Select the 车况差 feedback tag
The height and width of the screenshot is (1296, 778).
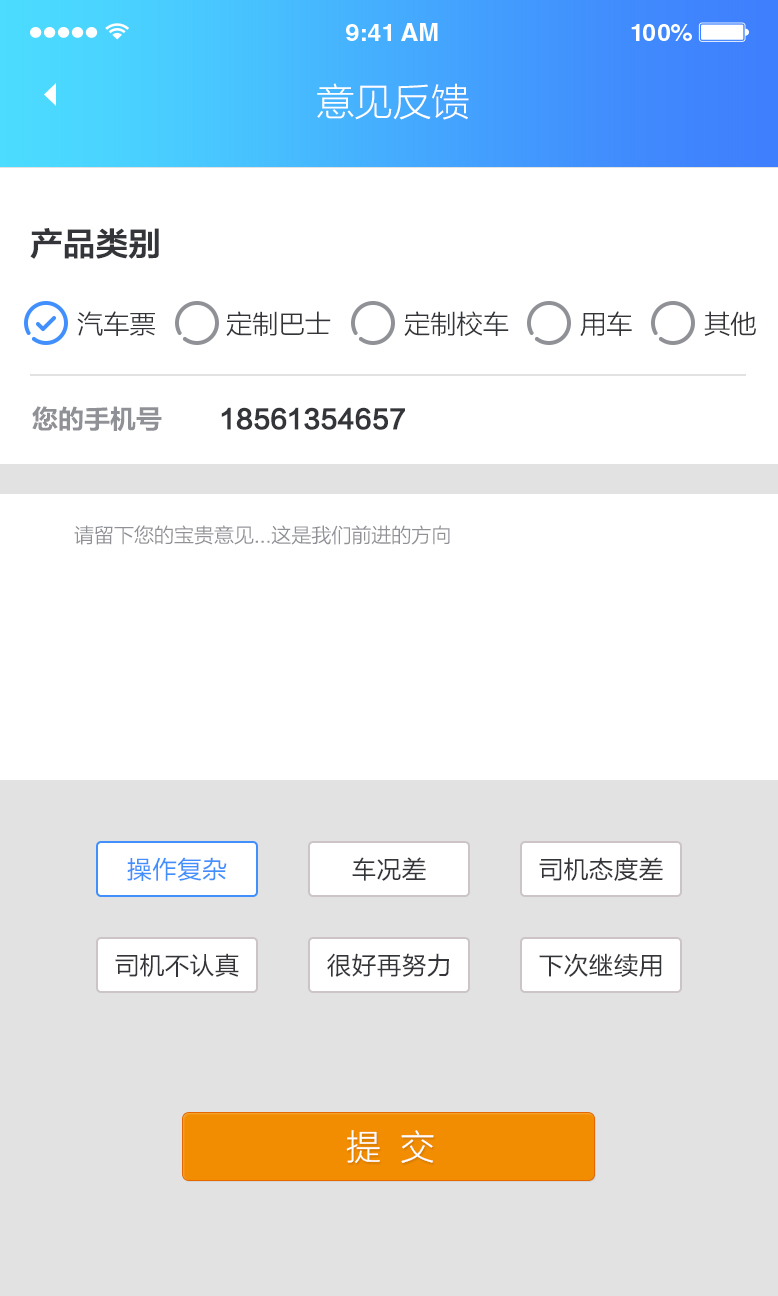click(x=388, y=869)
